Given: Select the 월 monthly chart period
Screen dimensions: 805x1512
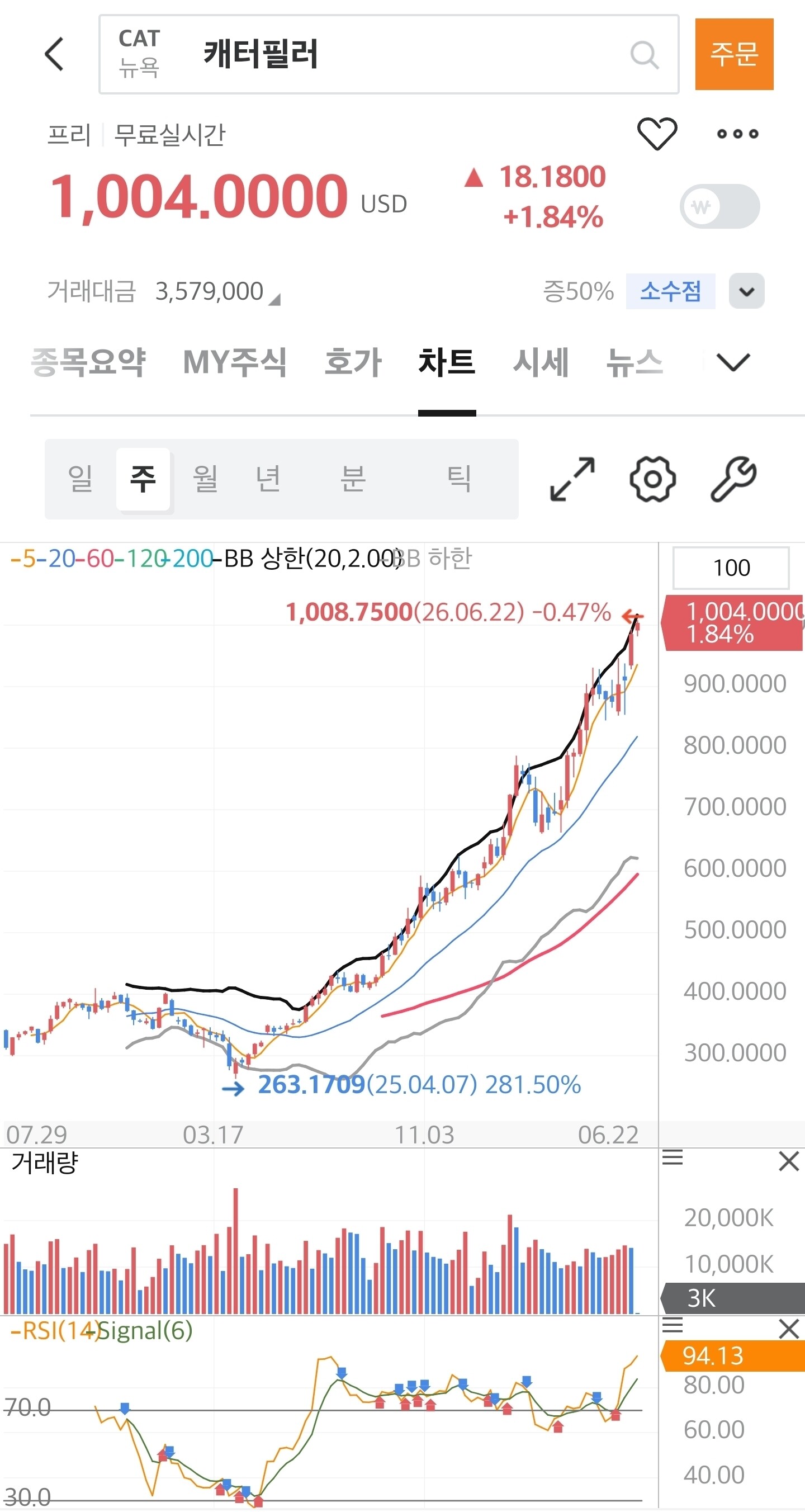Looking at the screenshot, I should coord(205,478).
